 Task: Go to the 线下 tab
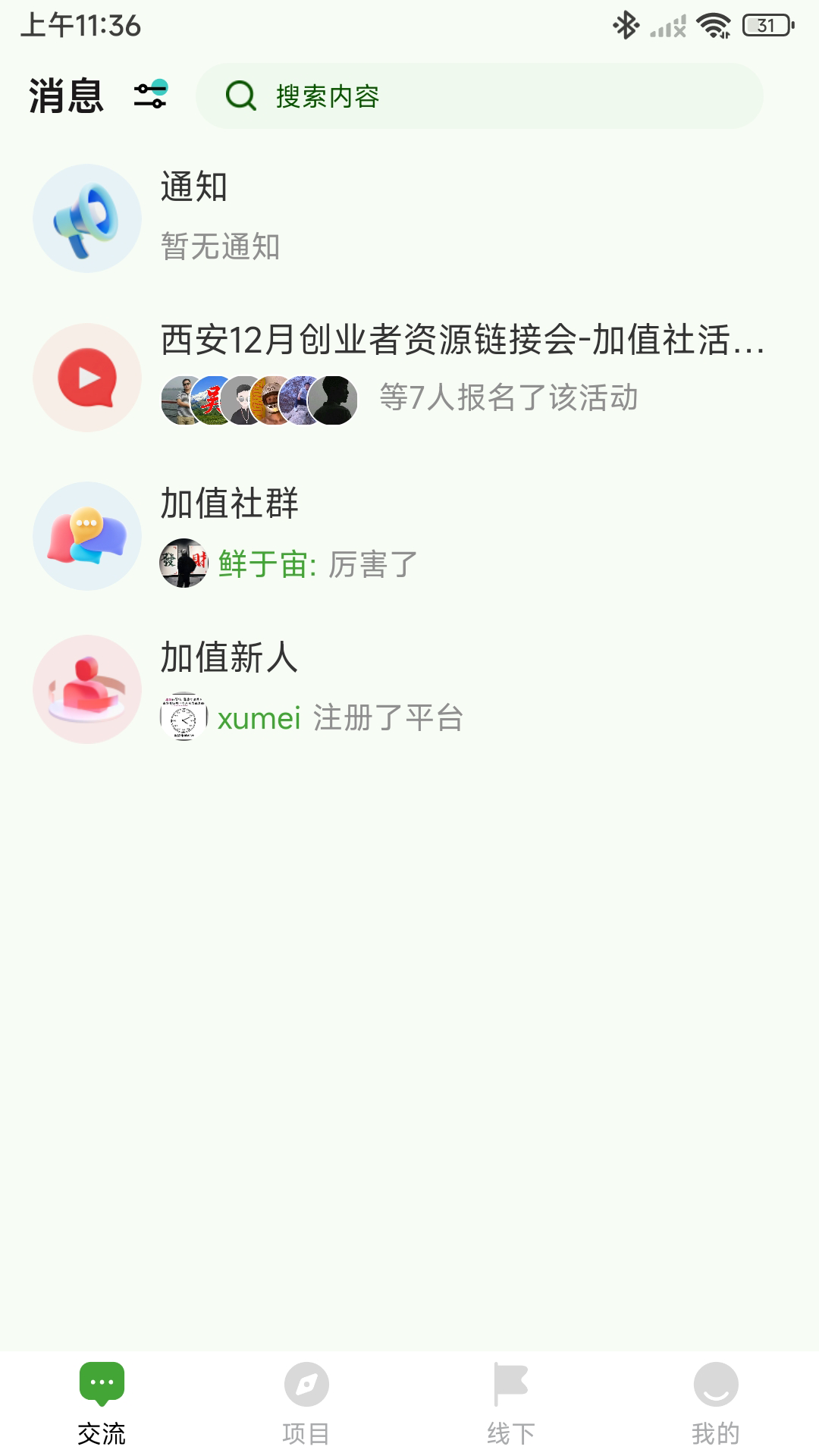(510, 1403)
